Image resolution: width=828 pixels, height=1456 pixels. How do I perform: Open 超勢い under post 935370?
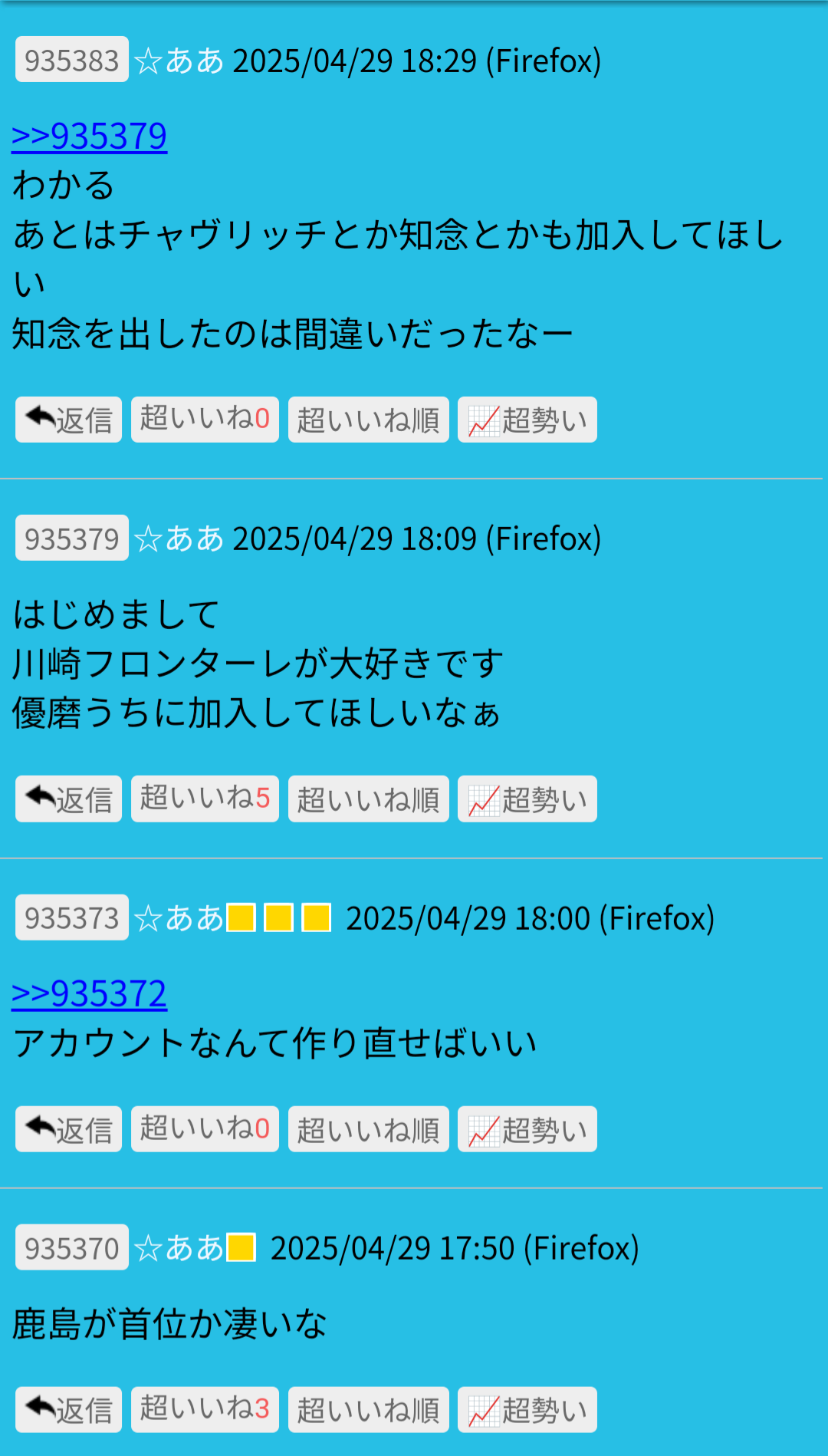click(527, 1410)
